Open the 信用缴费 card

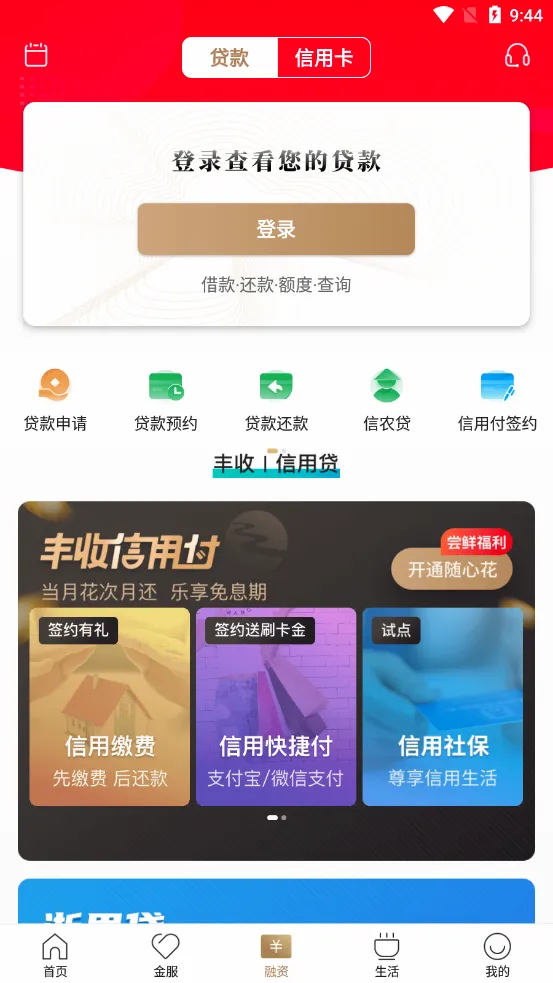tap(110, 707)
